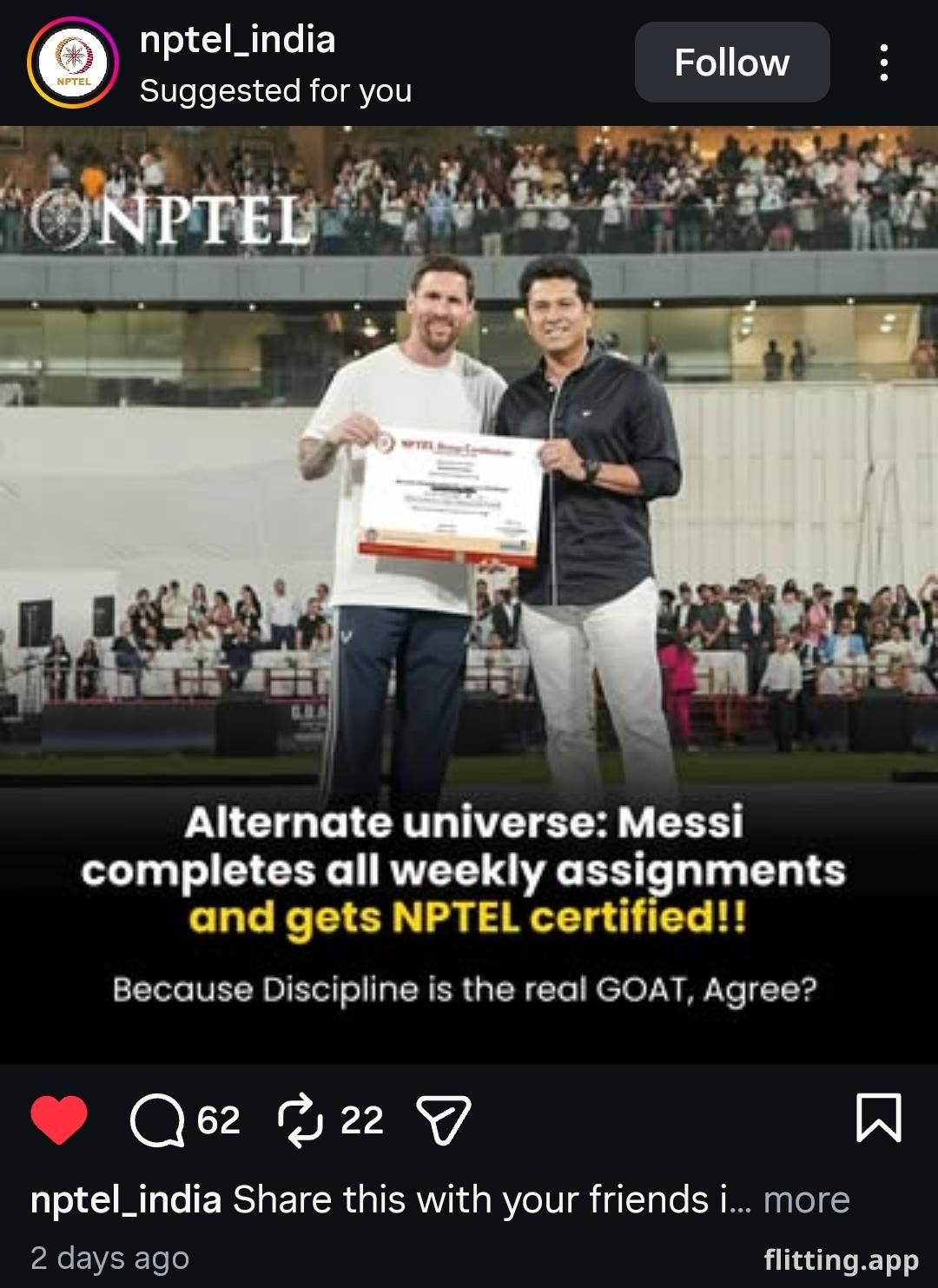938x1288 pixels.
Task: Open the nptel_india username in header
Action: [237, 40]
